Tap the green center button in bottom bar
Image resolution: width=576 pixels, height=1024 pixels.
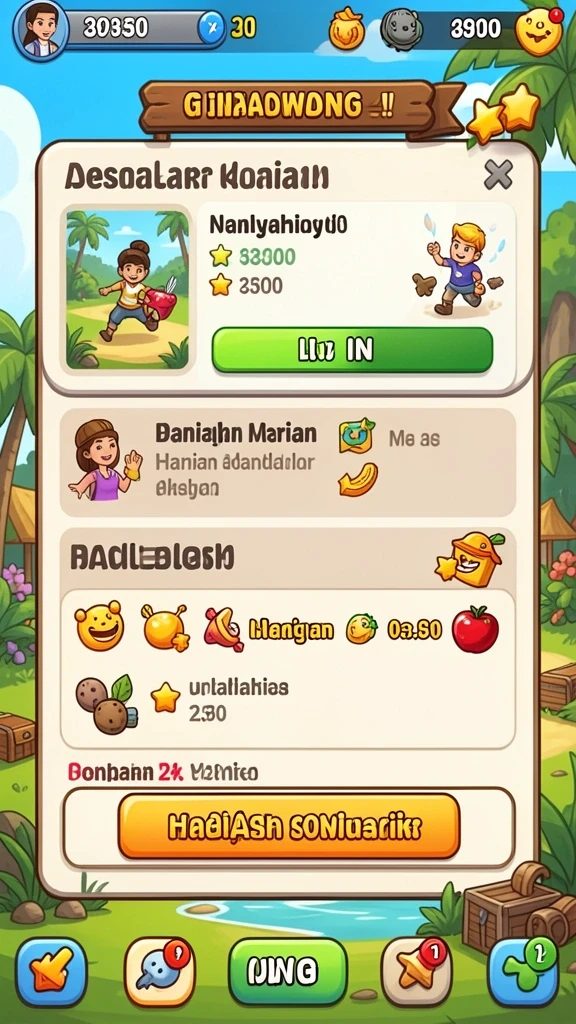coord(287,972)
